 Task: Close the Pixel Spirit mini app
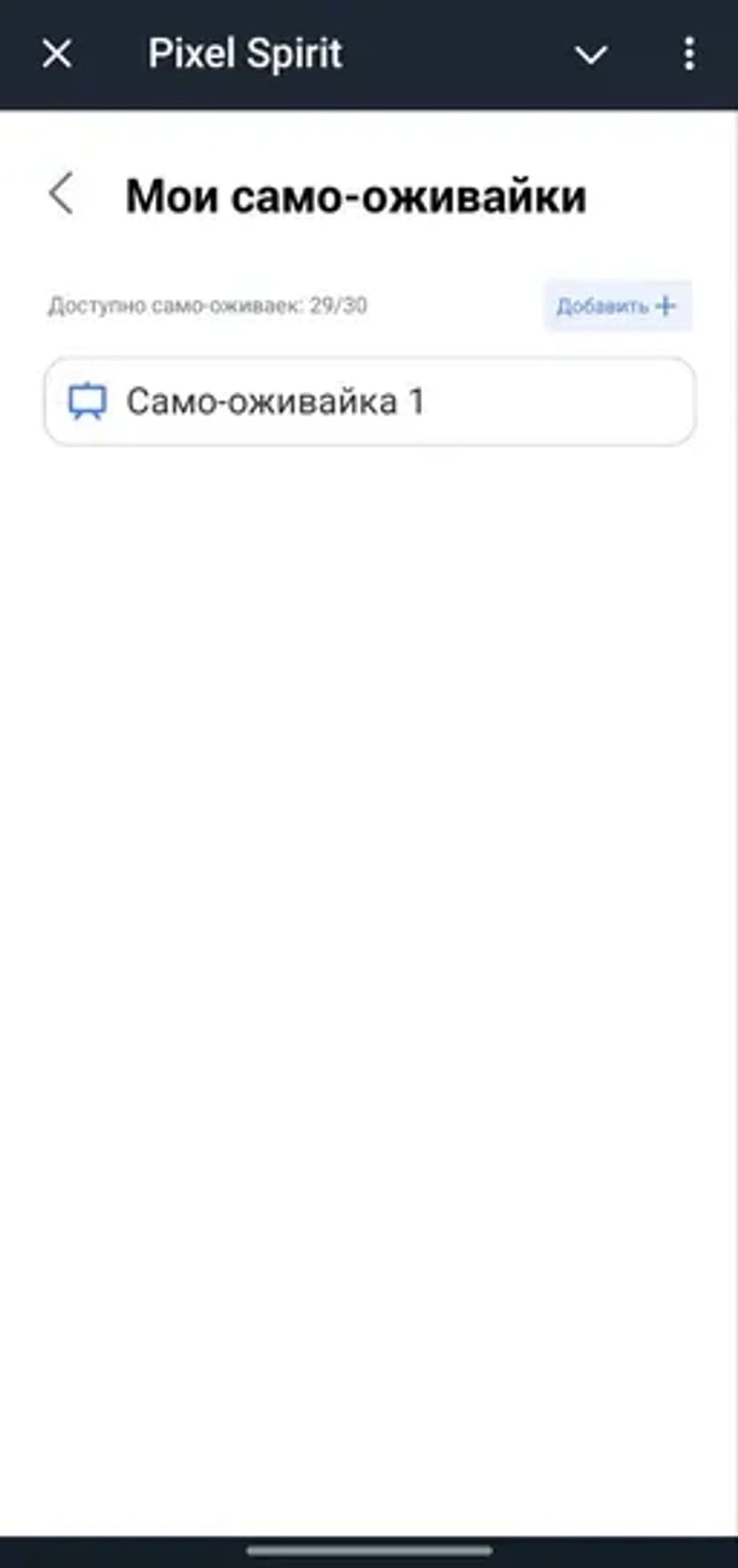point(57,54)
